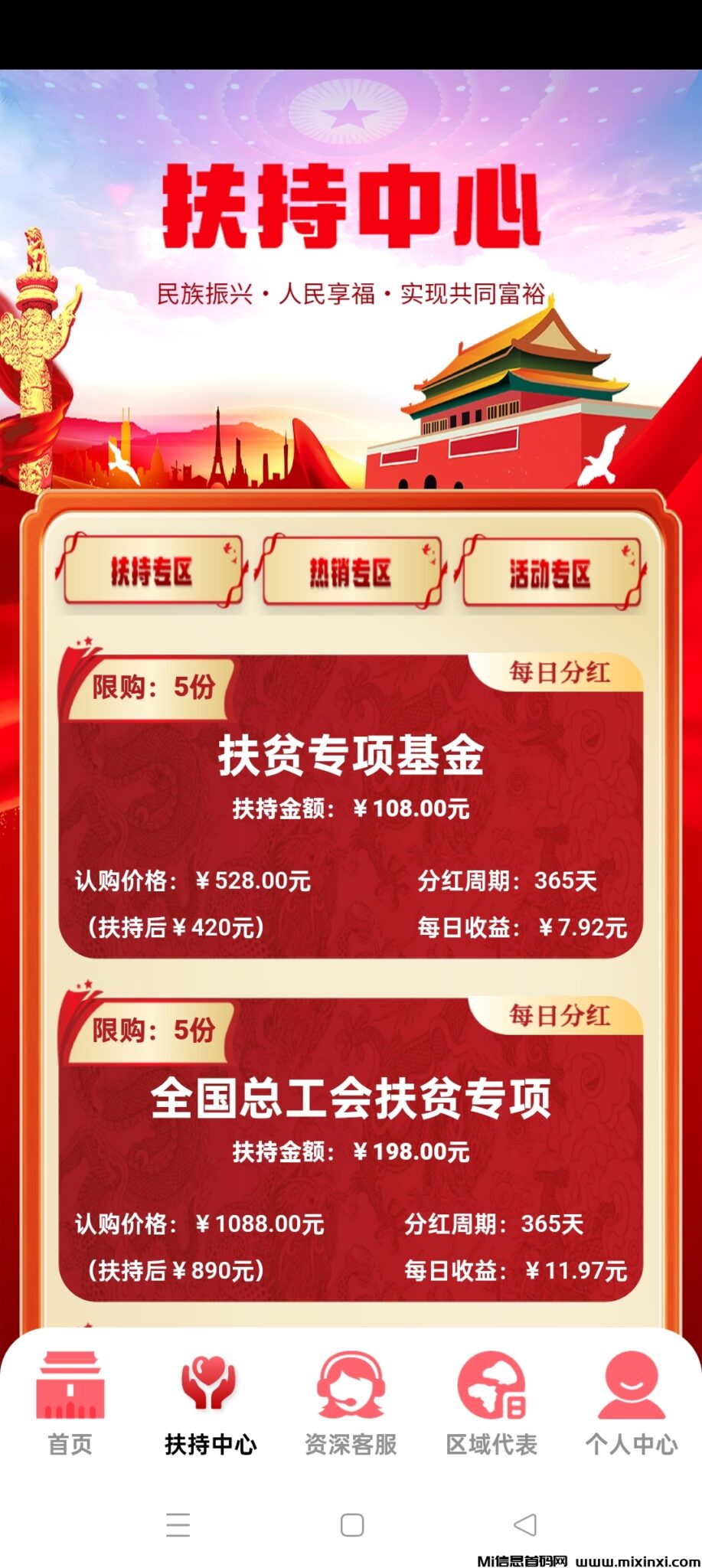Tap the system home button
This screenshot has width=702, height=1568.
click(x=351, y=1524)
